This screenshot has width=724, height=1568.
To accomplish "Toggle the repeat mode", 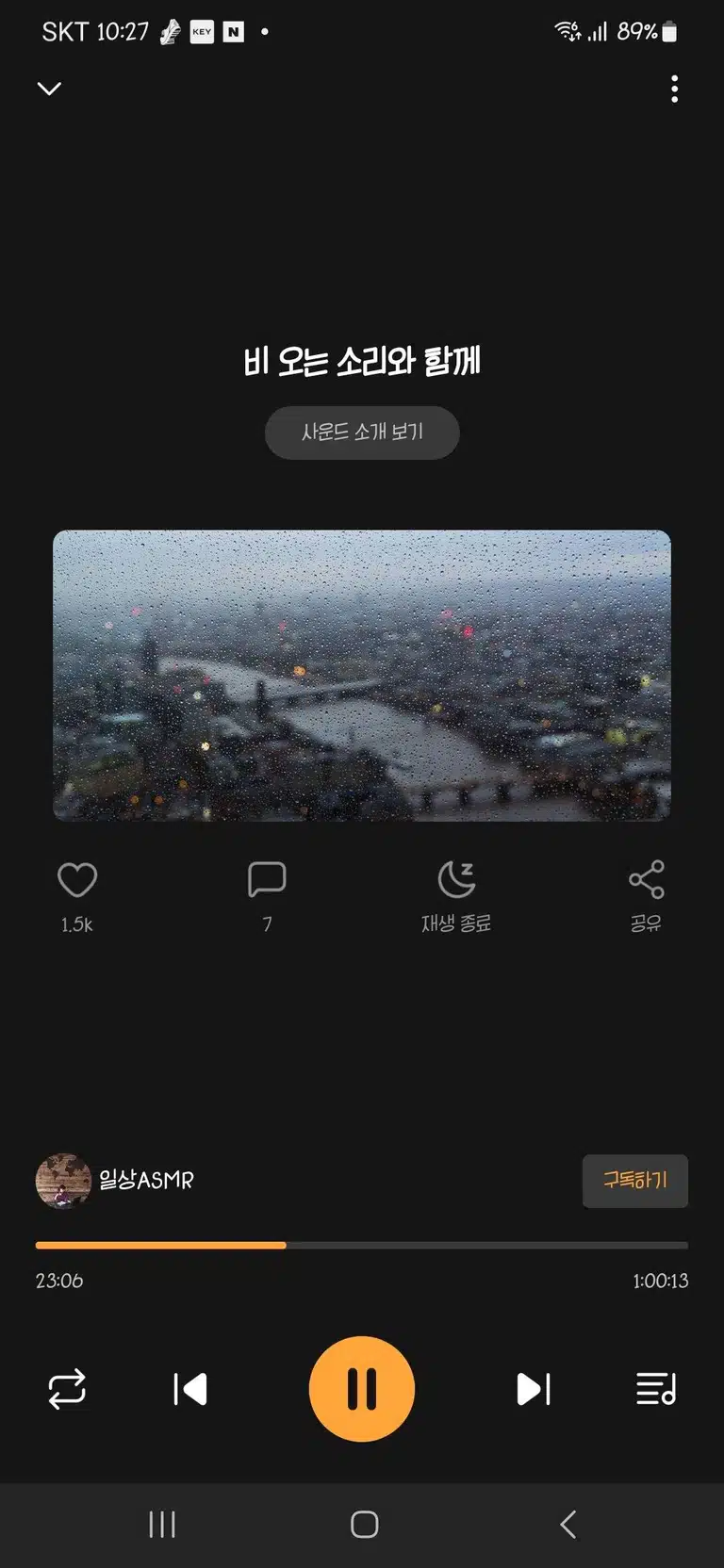I will coord(67,1389).
